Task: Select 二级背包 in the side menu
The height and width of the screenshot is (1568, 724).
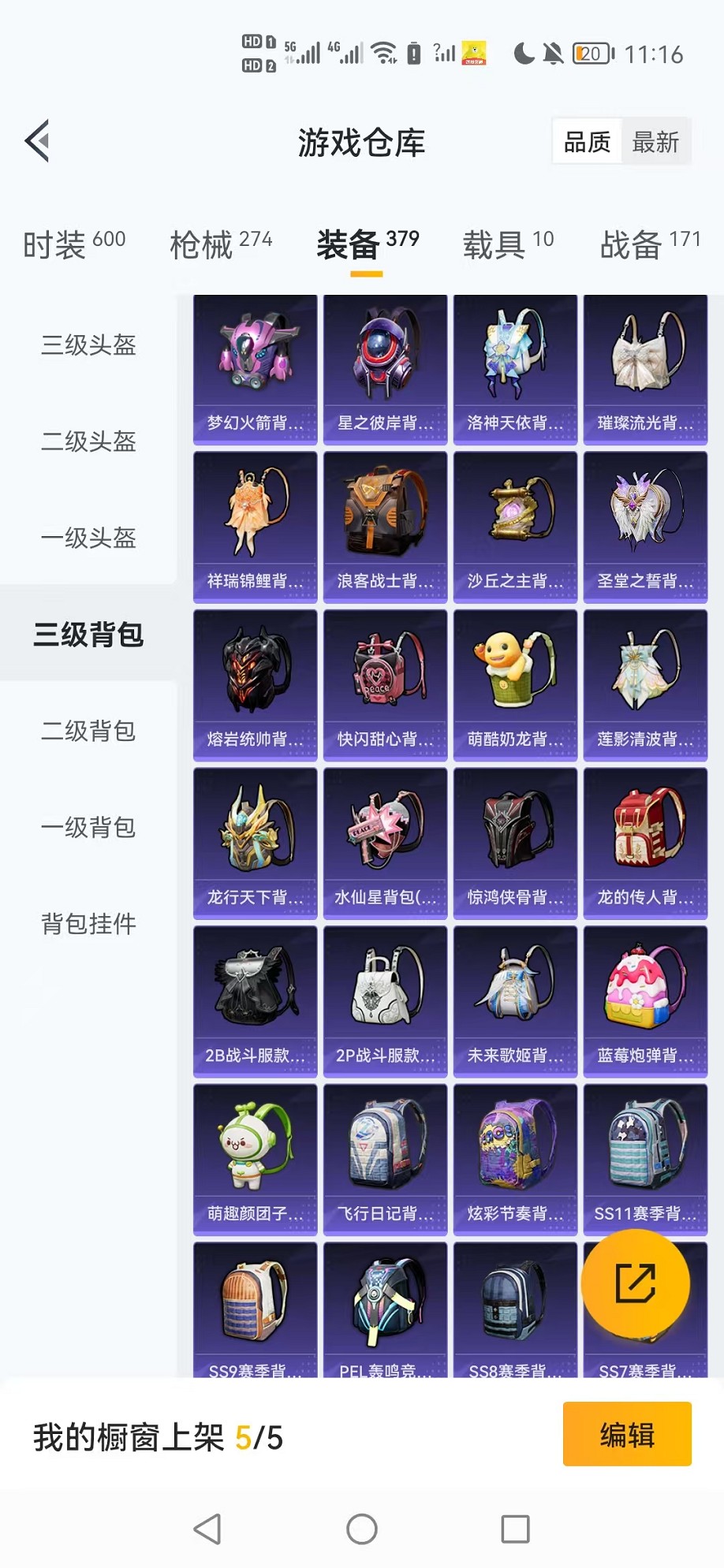Action: pos(88,732)
